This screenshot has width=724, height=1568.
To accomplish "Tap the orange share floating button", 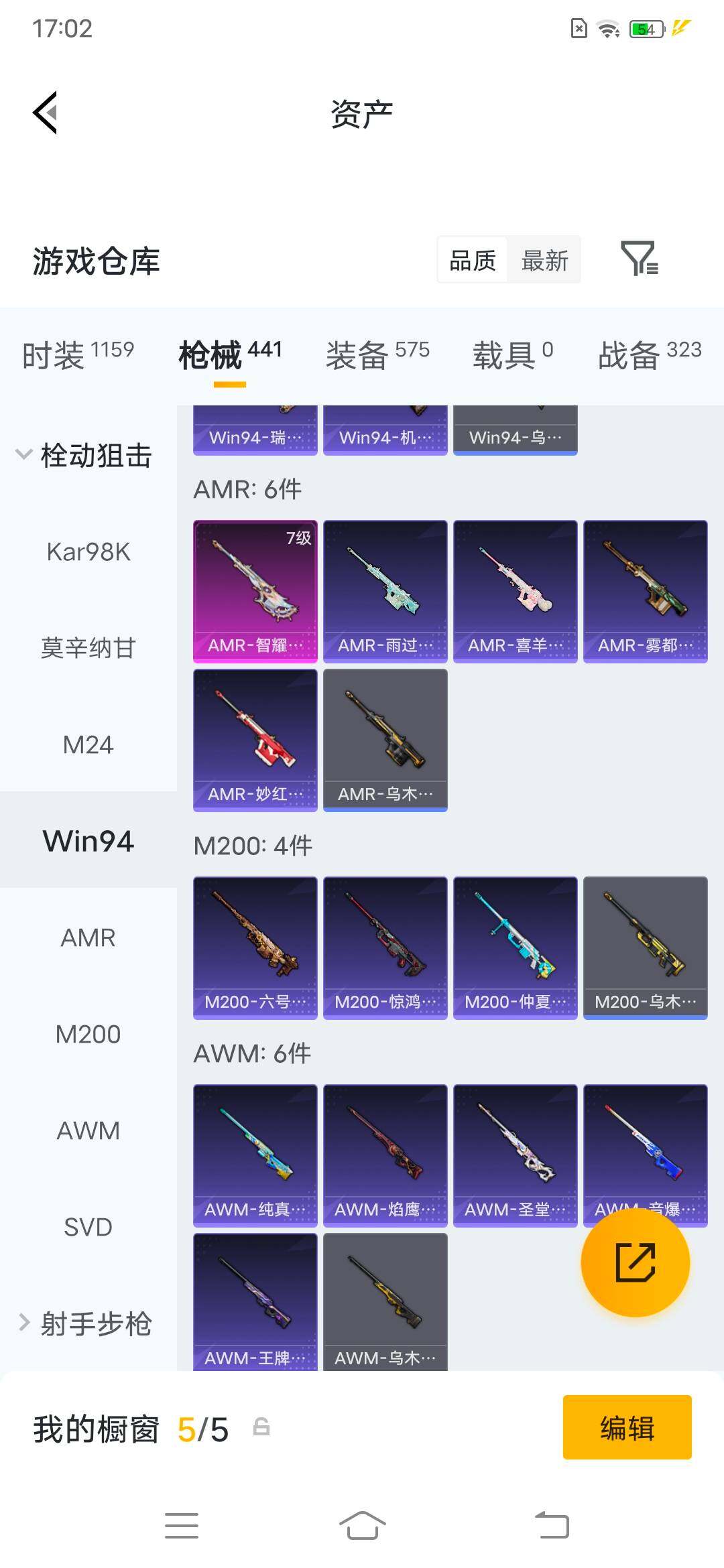I will point(636,1262).
